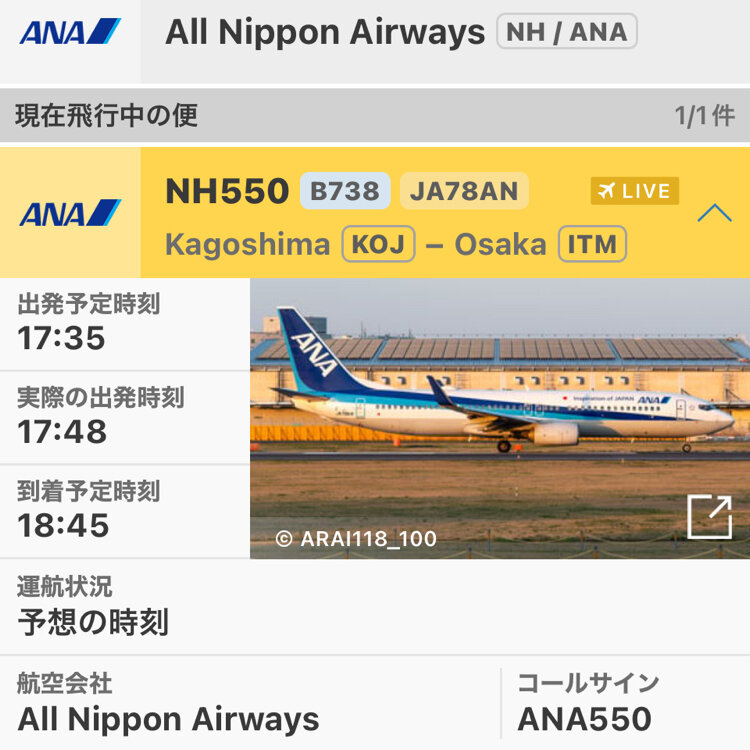The height and width of the screenshot is (750, 750).
Task: Collapse the NH550 flight details chevron
Action: (x=714, y=212)
